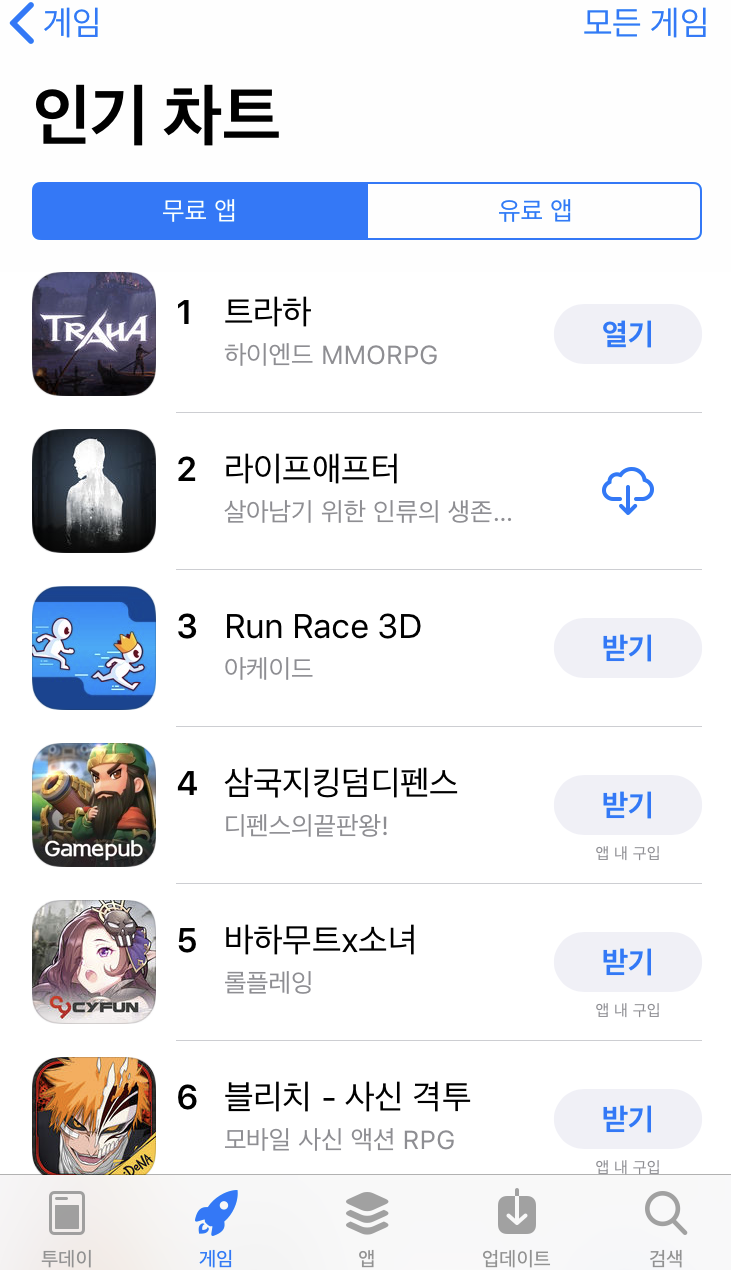Image resolution: width=731 pixels, height=1270 pixels.
Task: Switch to the 유료 앱 segment
Action: tap(534, 211)
